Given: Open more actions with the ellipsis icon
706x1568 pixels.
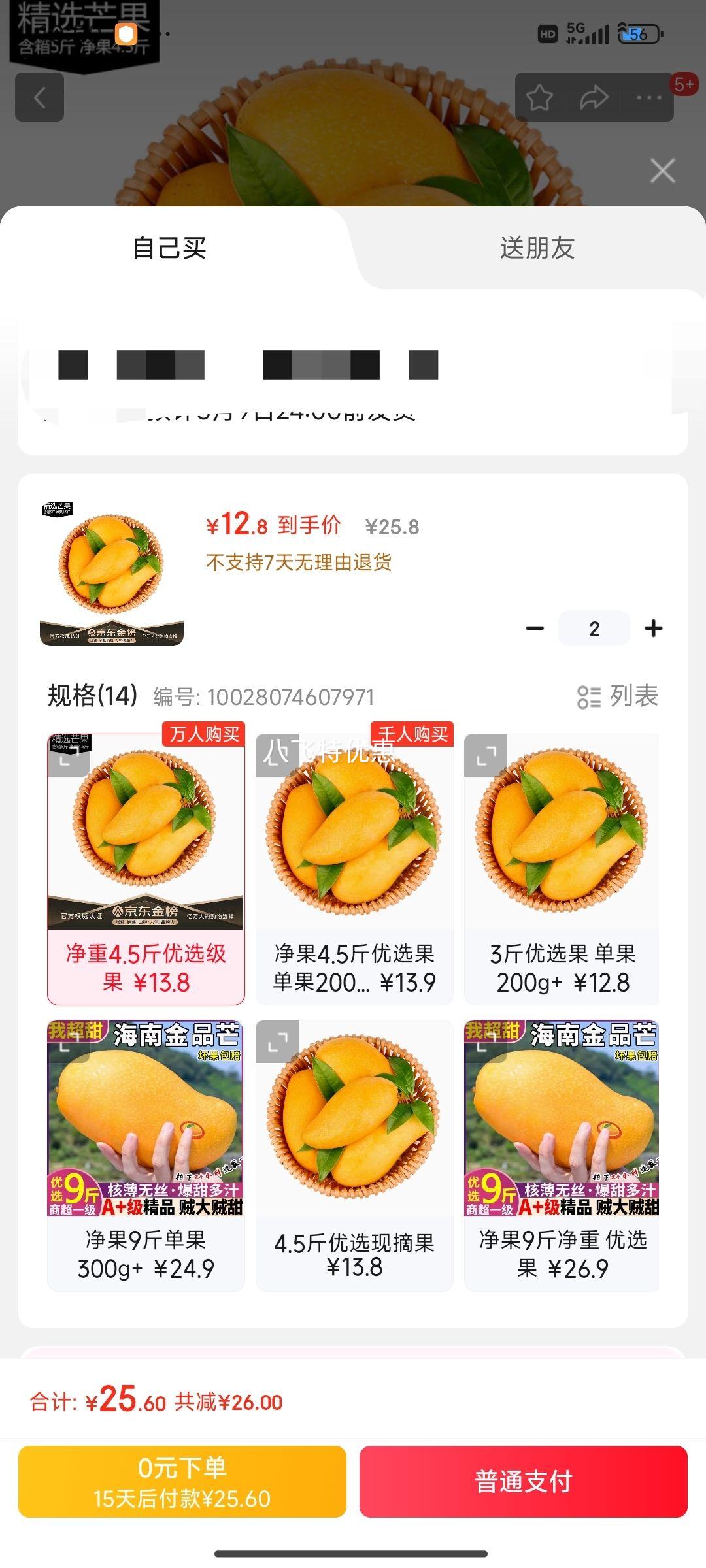Looking at the screenshot, I should coord(646,97).
